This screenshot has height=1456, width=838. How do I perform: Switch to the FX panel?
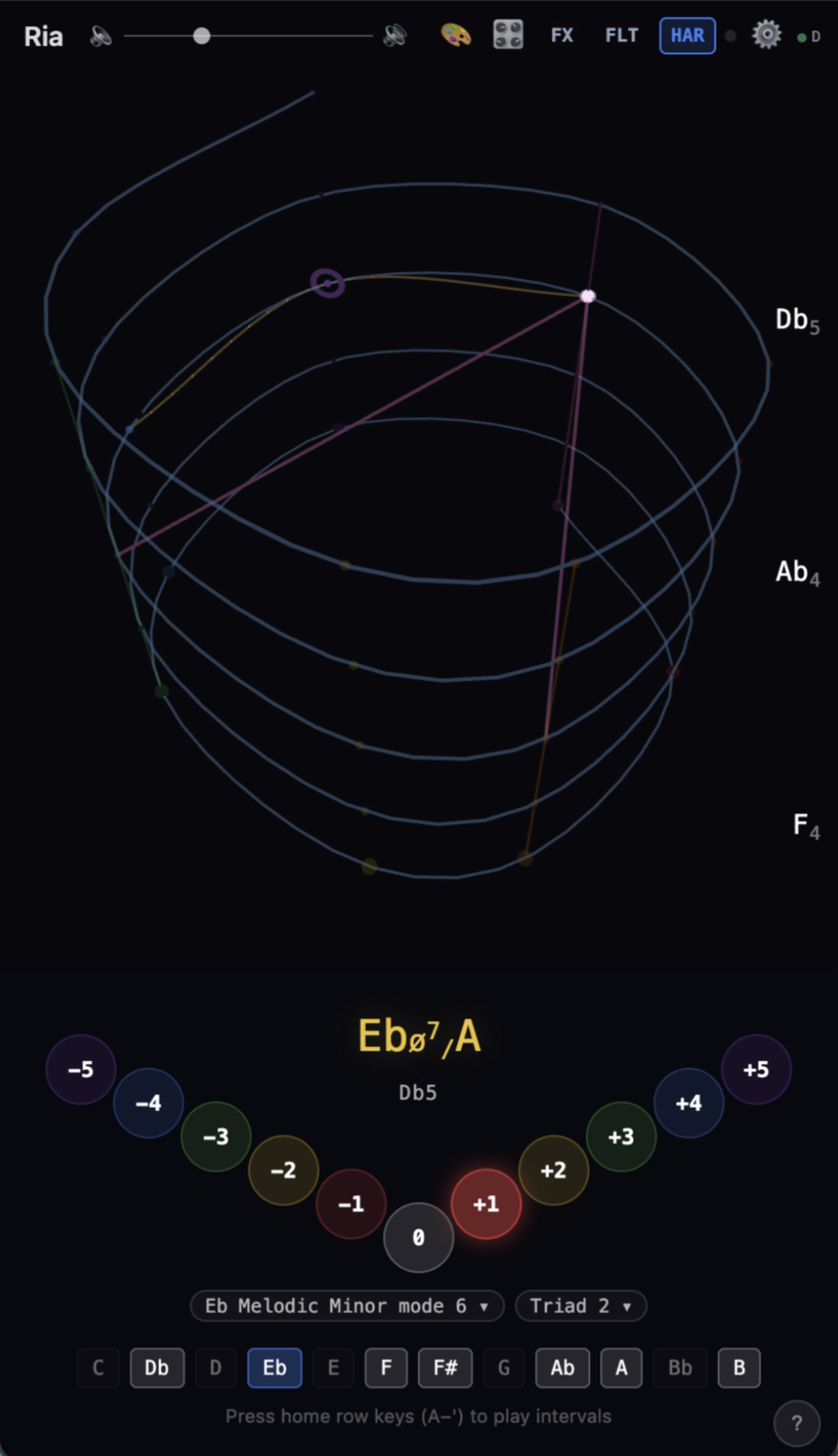tap(561, 36)
